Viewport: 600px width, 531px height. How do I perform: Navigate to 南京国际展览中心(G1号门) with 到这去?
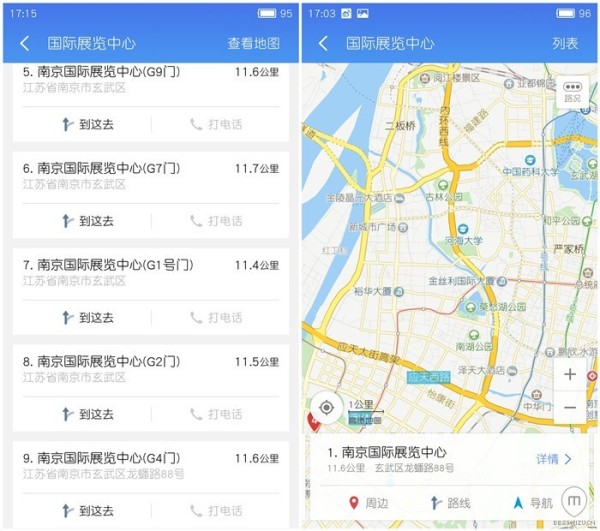[87, 318]
